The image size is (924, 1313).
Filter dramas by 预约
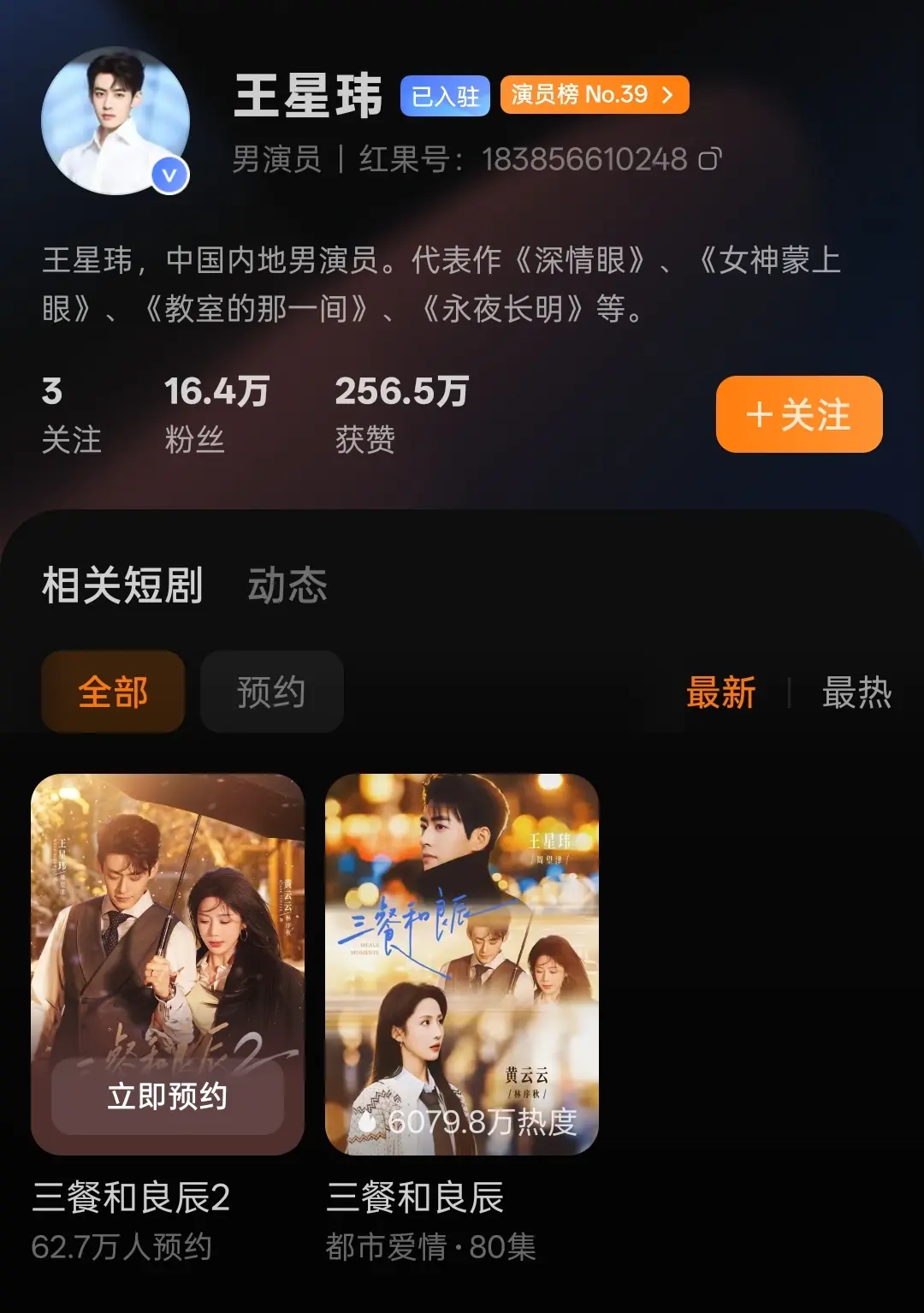click(271, 692)
